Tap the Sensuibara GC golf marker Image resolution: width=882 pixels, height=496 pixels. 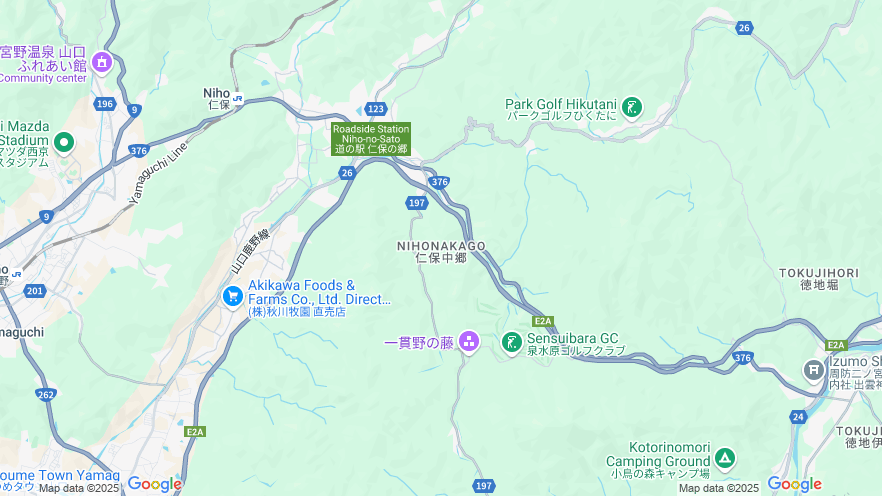click(511, 343)
